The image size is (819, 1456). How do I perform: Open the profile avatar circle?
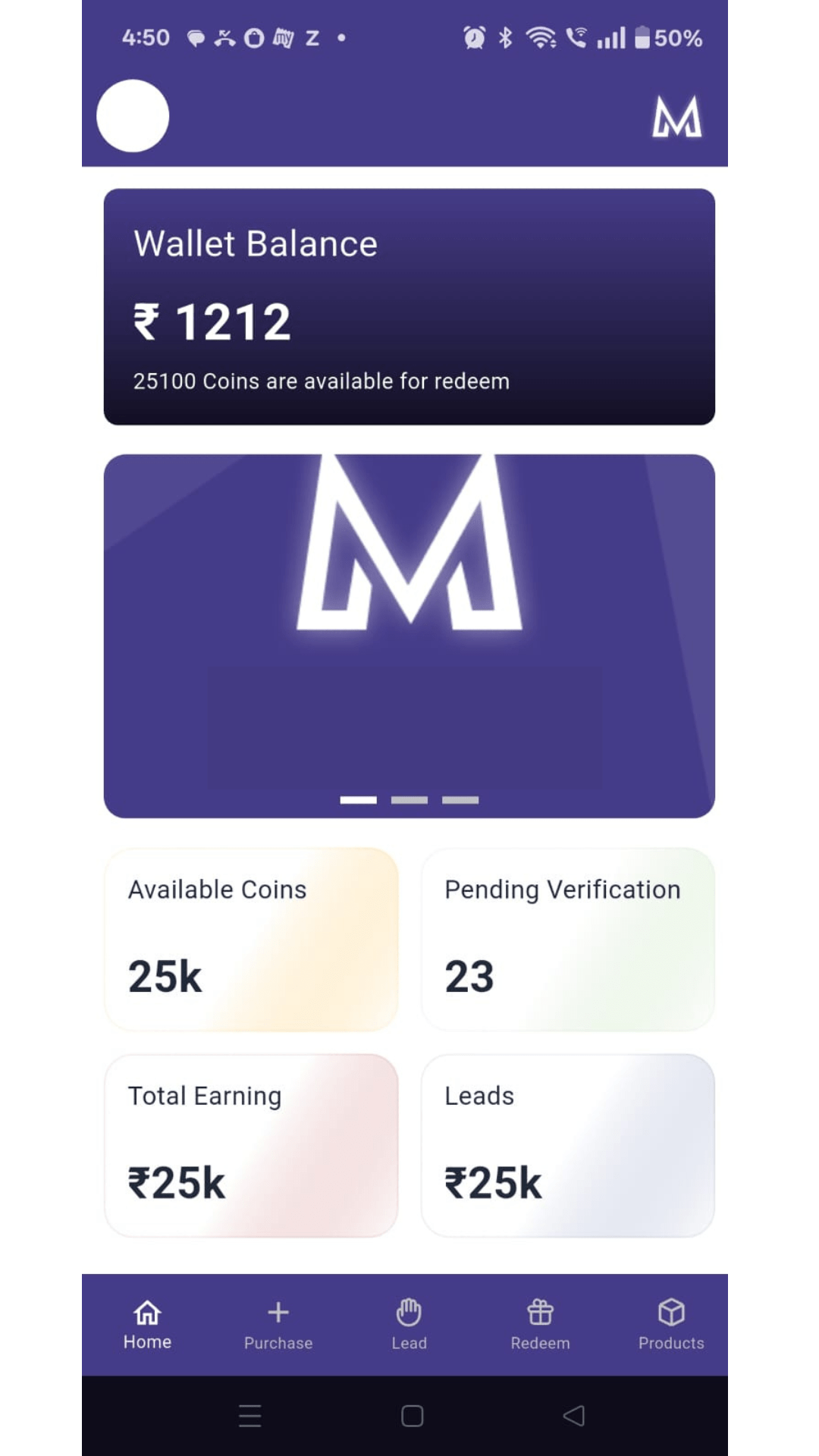click(133, 116)
